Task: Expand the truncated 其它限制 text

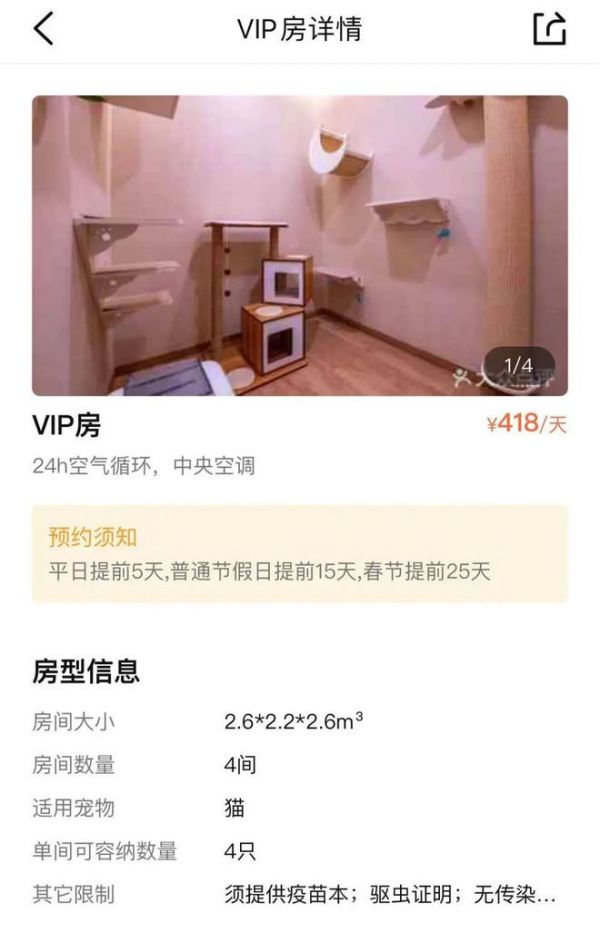Action: [390, 894]
